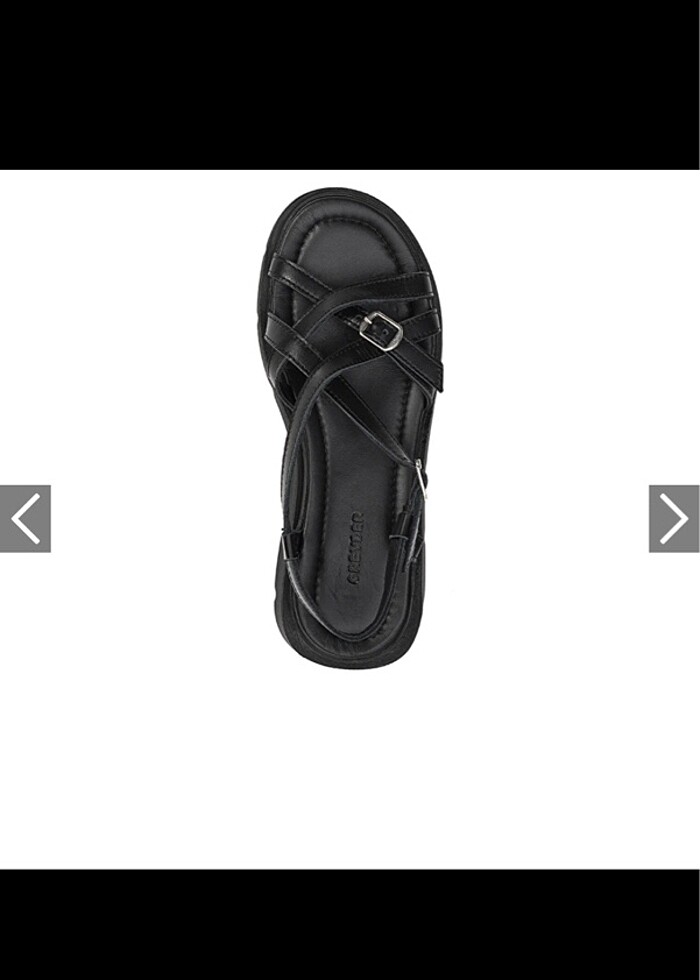Show the next product image
Image resolution: width=700 pixels, height=980 pixels.
674,519
